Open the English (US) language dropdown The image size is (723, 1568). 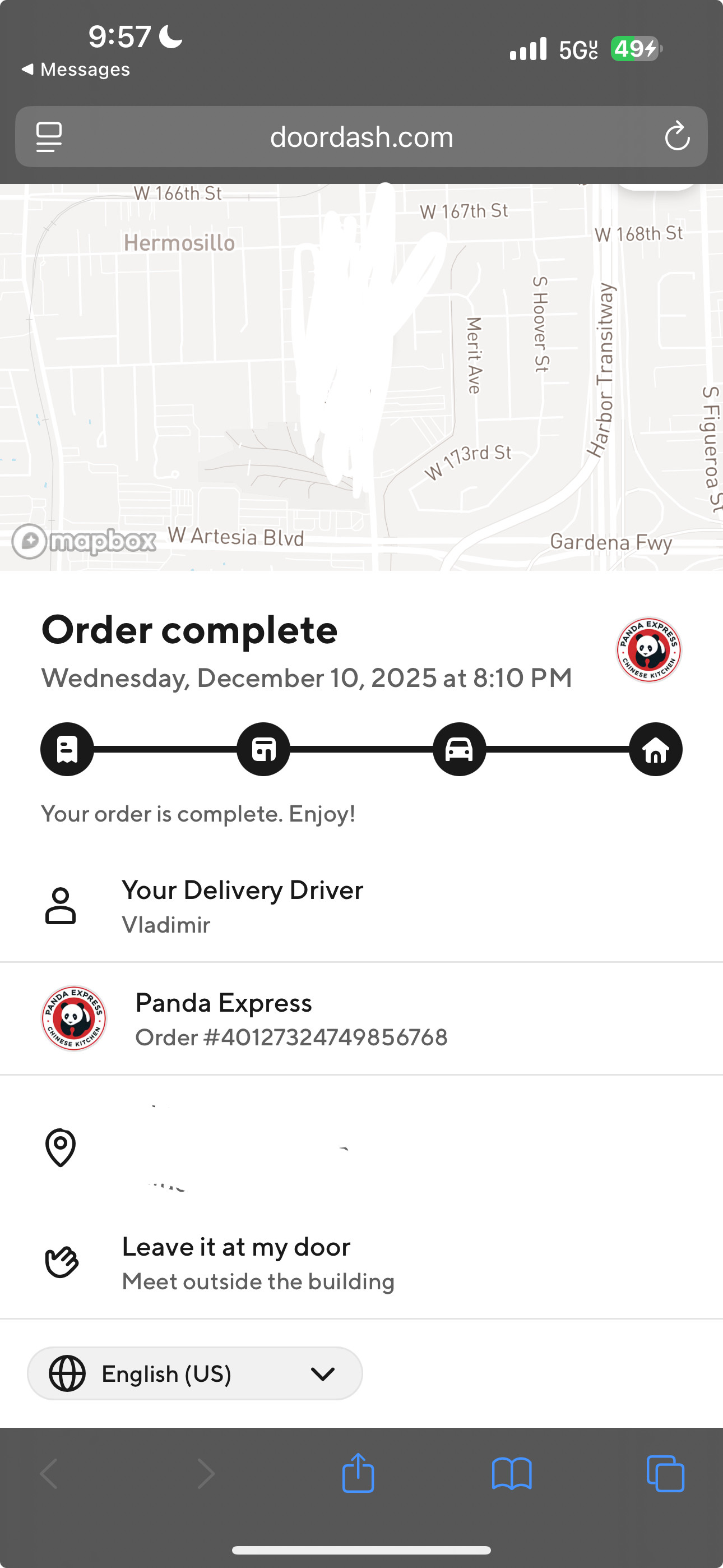(x=194, y=1374)
